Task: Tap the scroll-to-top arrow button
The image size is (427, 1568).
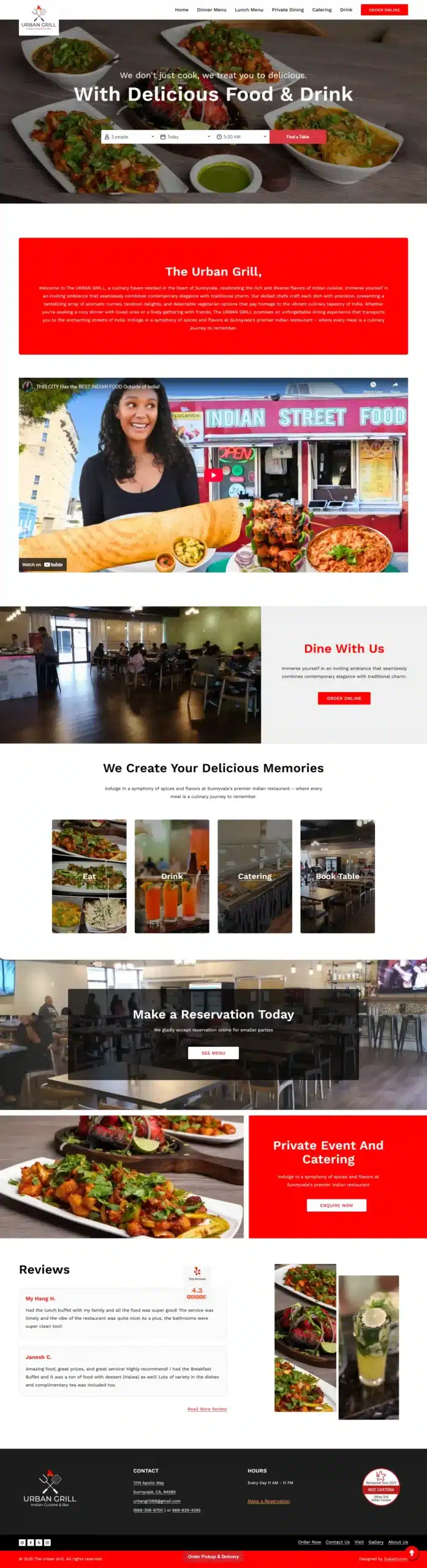Action: [412, 1553]
